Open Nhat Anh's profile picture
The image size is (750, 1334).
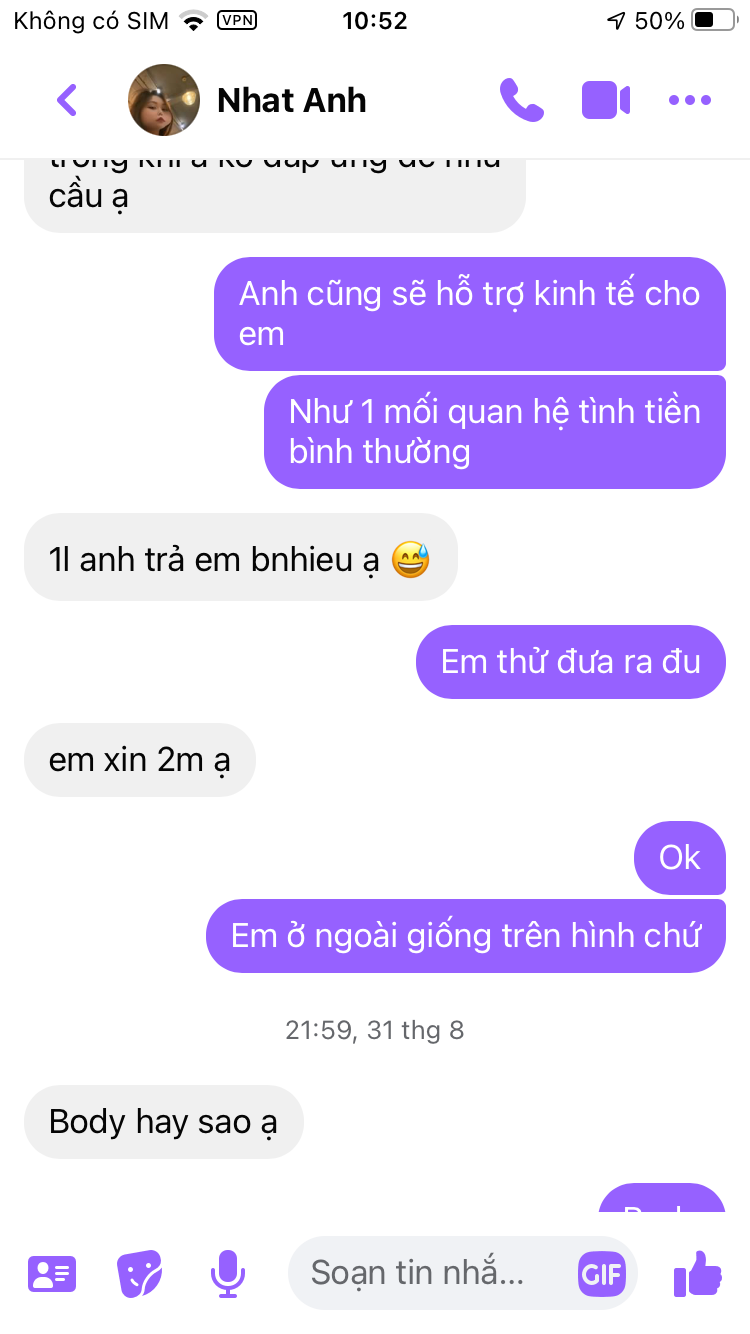coord(164,100)
